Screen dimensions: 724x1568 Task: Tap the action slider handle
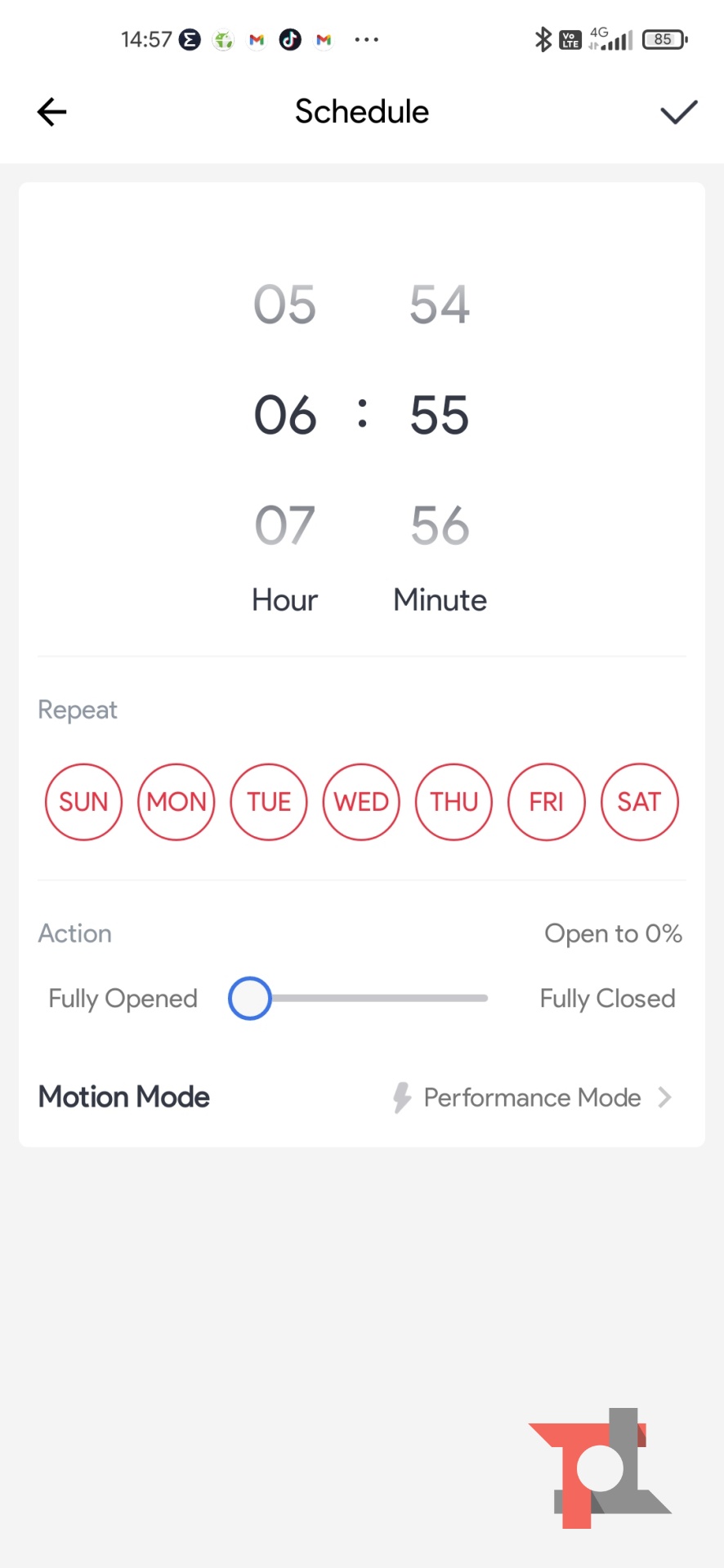click(250, 998)
